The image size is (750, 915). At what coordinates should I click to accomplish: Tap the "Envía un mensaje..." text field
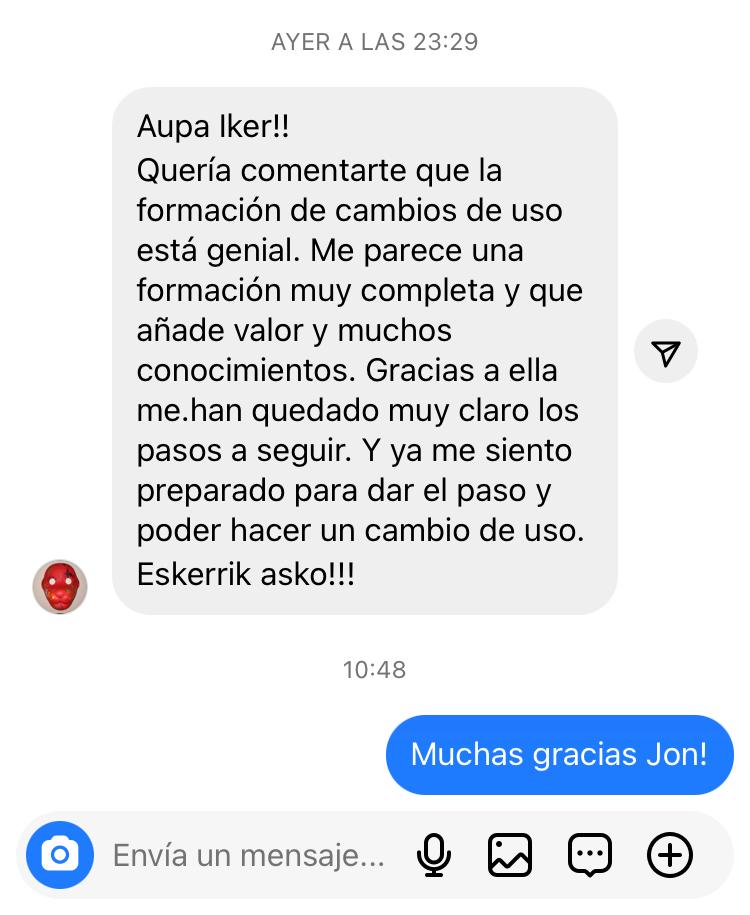click(x=248, y=855)
